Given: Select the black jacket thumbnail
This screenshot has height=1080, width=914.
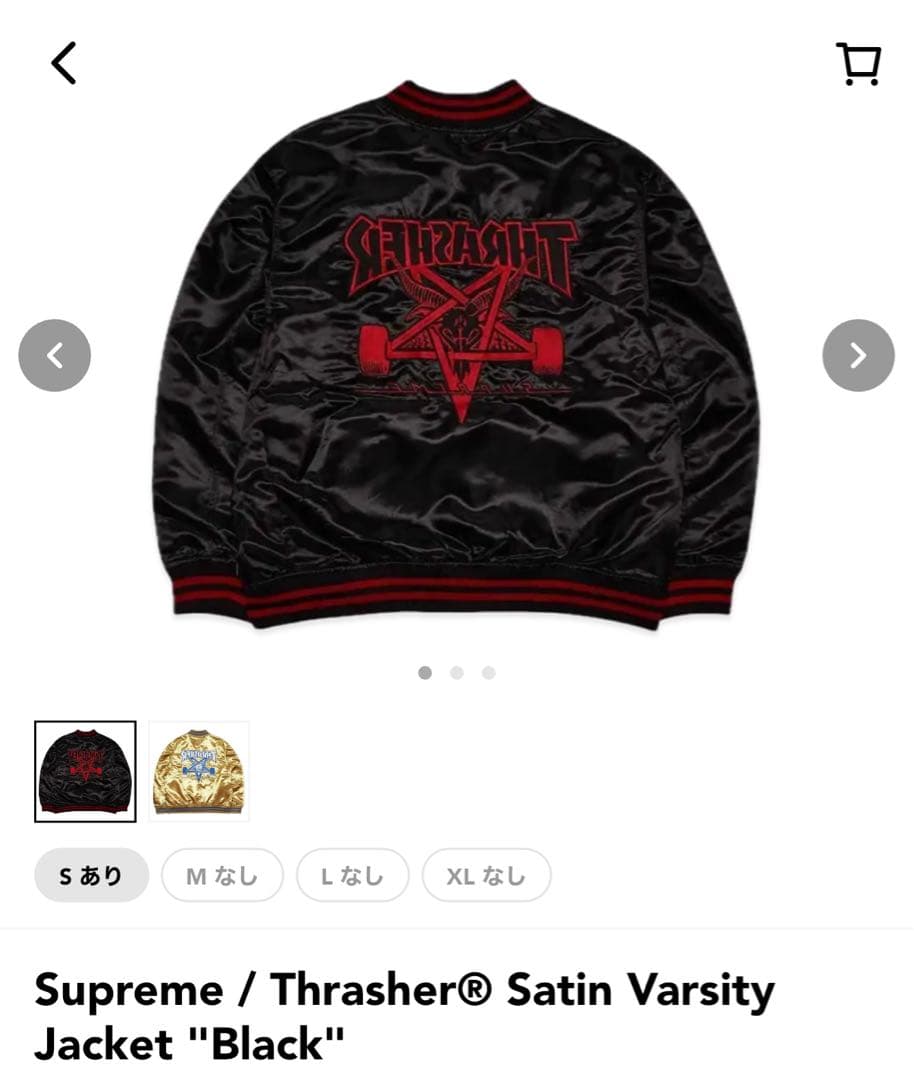Looking at the screenshot, I should [86, 770].
